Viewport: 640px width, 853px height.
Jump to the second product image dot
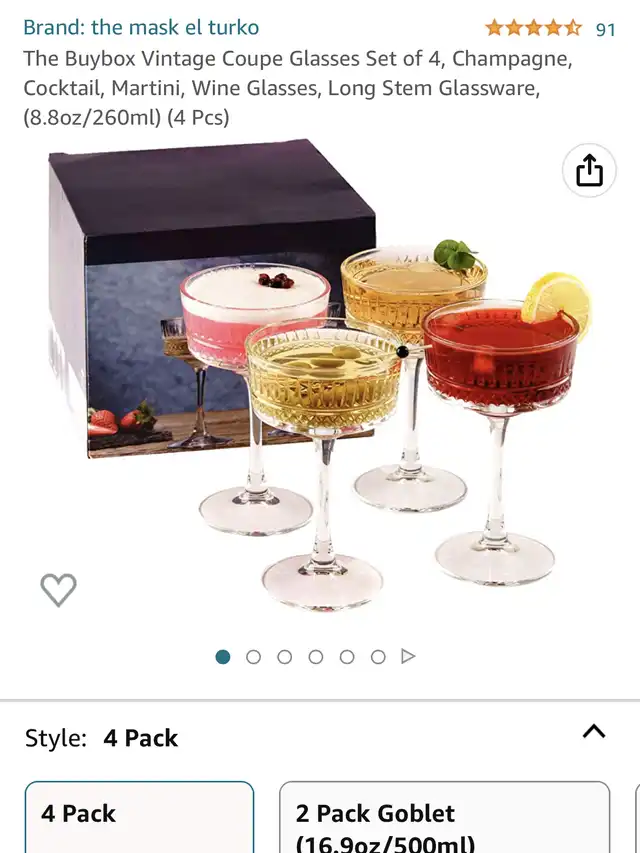[253, 657]
